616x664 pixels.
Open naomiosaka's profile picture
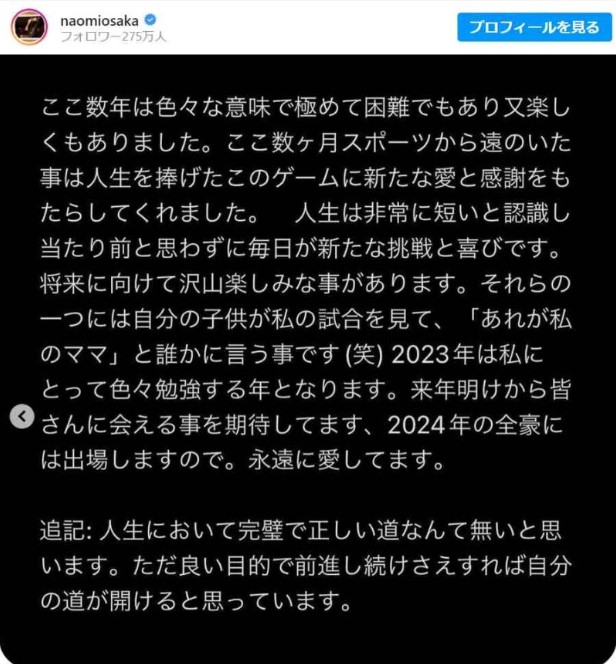29,27
